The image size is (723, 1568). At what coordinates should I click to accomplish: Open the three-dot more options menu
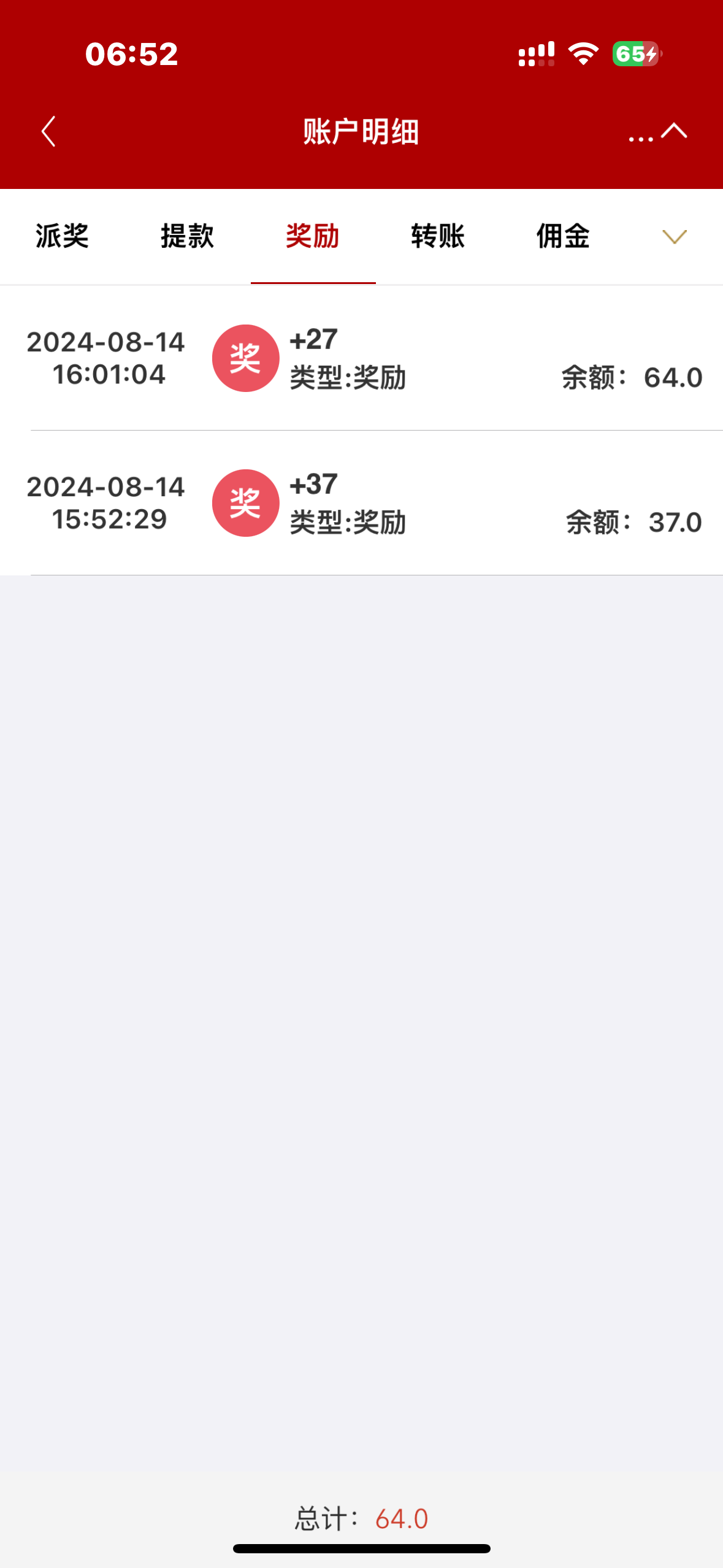pos(640,137)
